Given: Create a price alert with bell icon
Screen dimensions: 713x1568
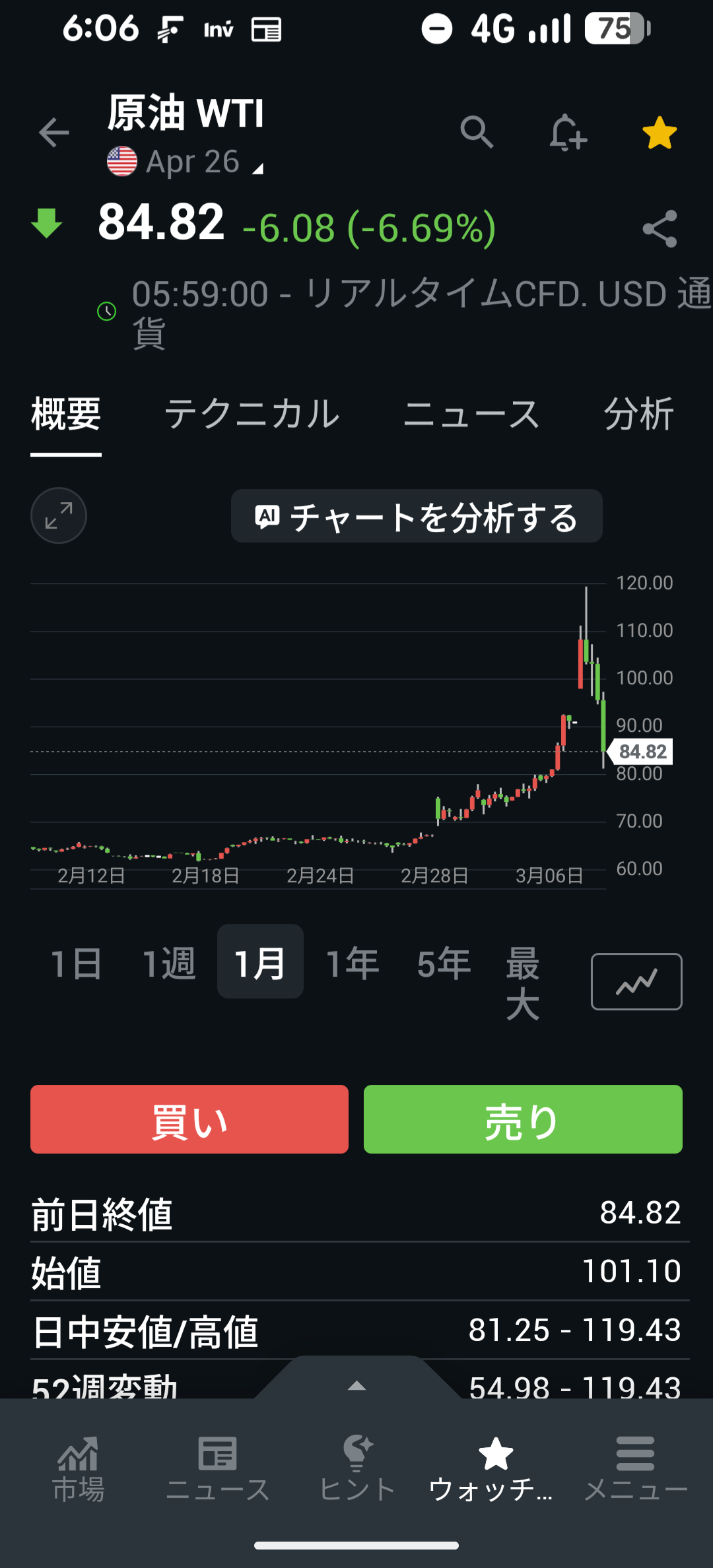Looking at the screenshot, I should click(x=568, y=133).
